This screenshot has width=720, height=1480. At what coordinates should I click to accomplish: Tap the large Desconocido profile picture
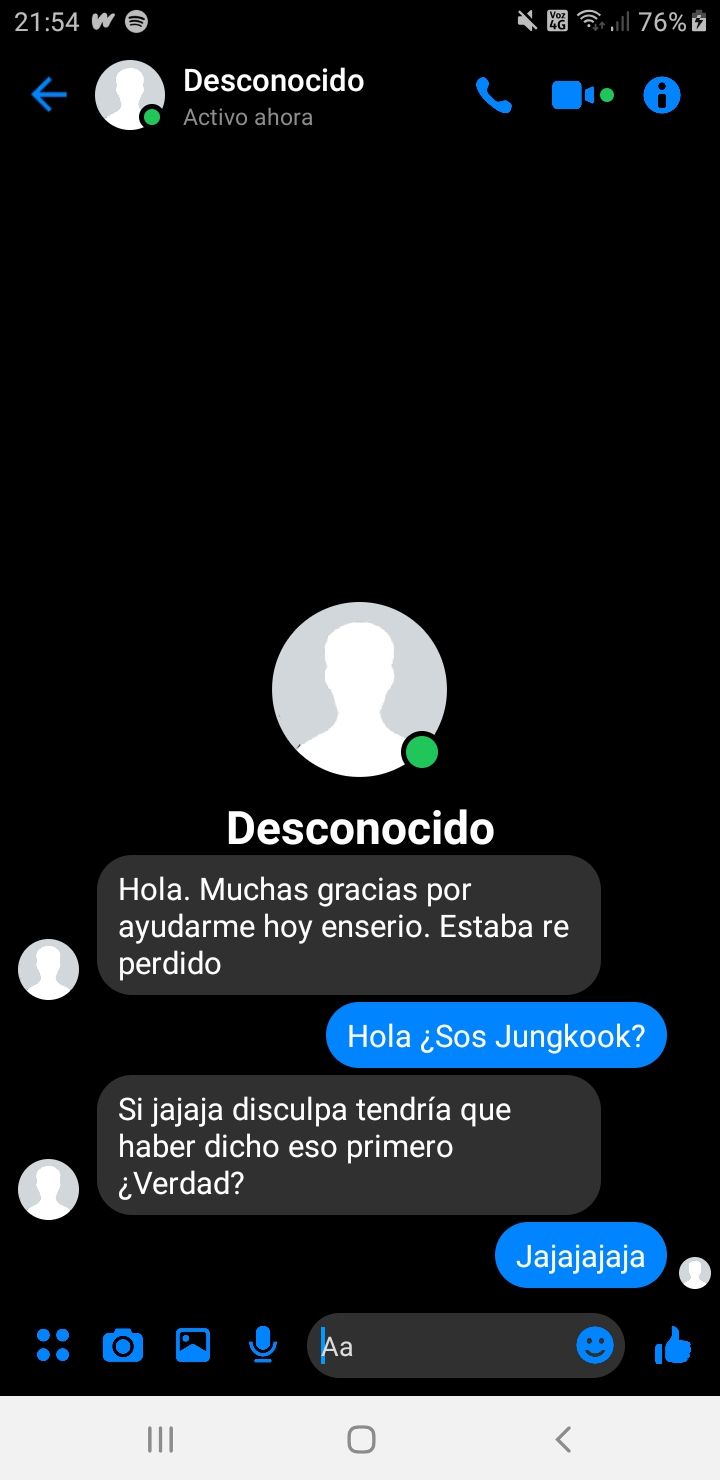click(x=359, y=689)
